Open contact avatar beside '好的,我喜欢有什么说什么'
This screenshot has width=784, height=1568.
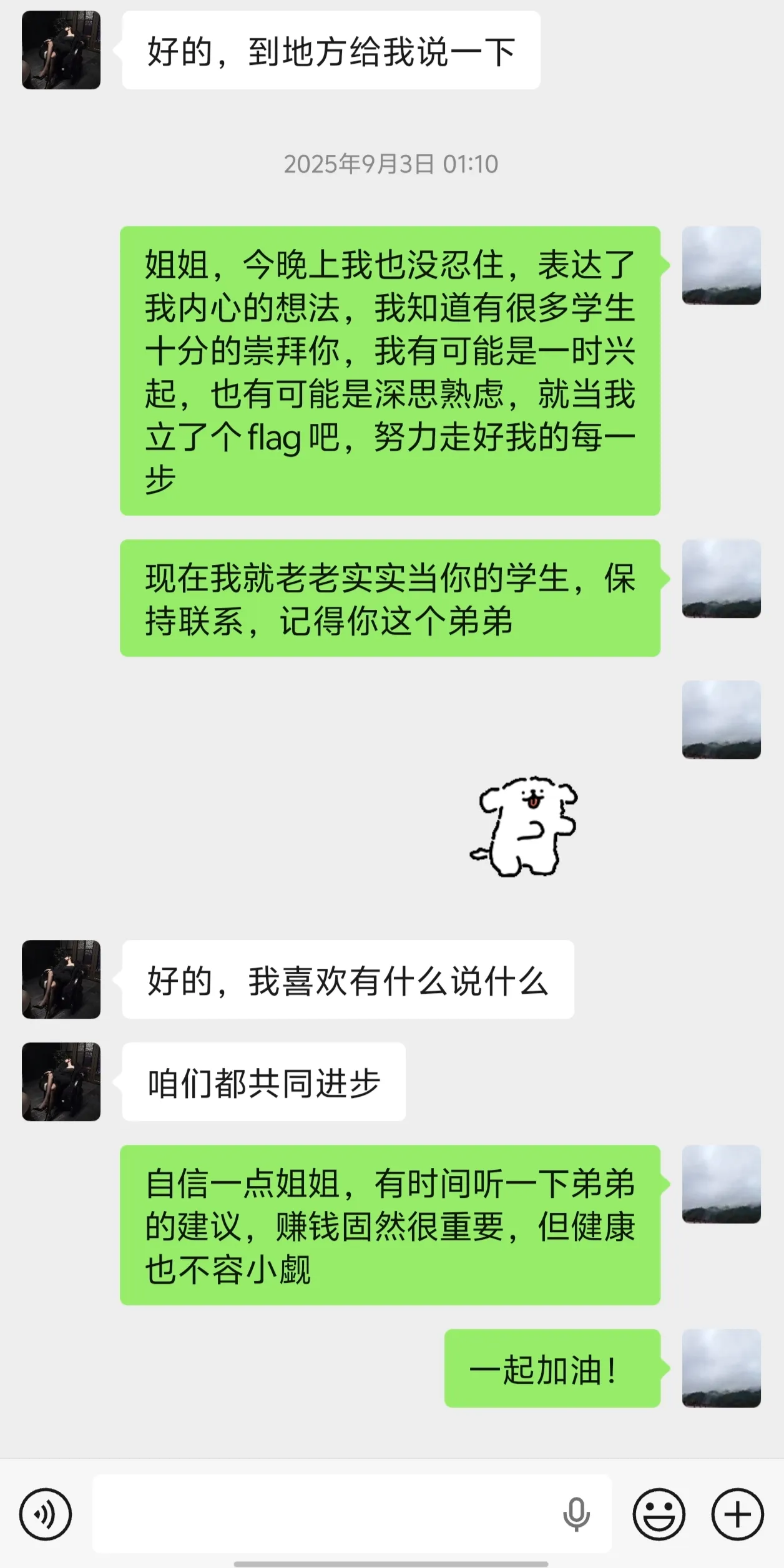tap(61, 979)
